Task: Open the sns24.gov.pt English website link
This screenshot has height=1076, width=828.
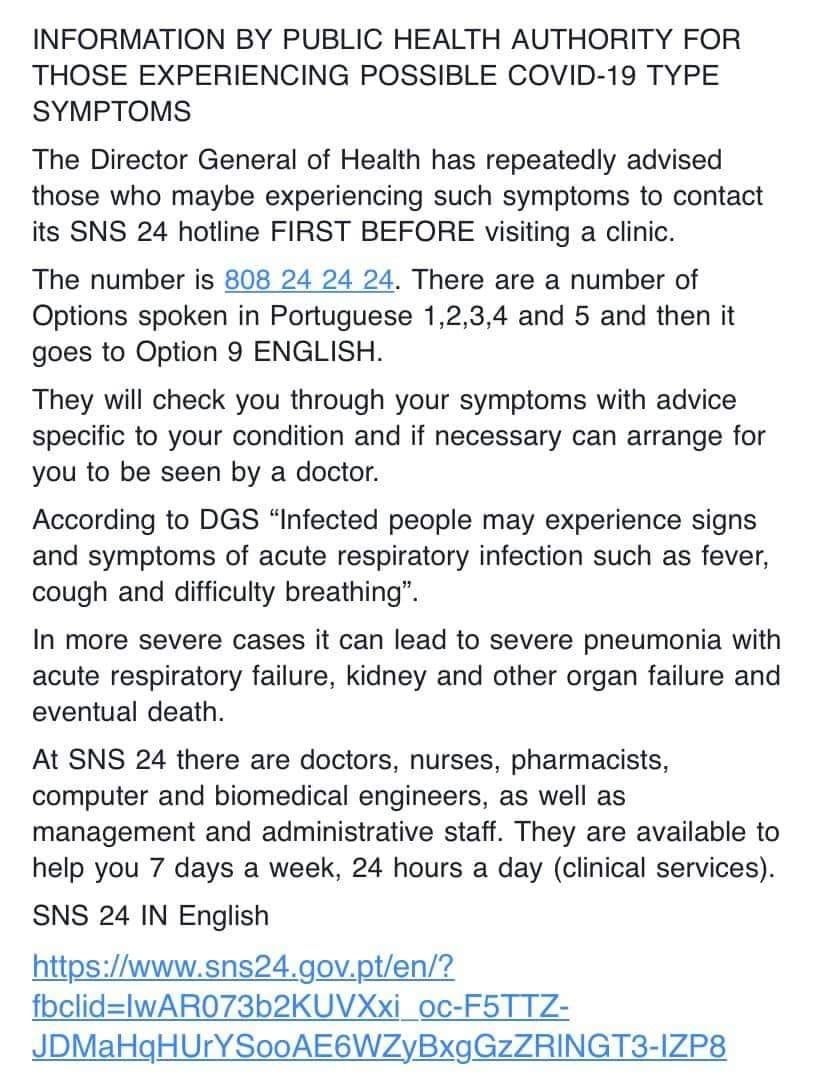Action: coord(245,968)
